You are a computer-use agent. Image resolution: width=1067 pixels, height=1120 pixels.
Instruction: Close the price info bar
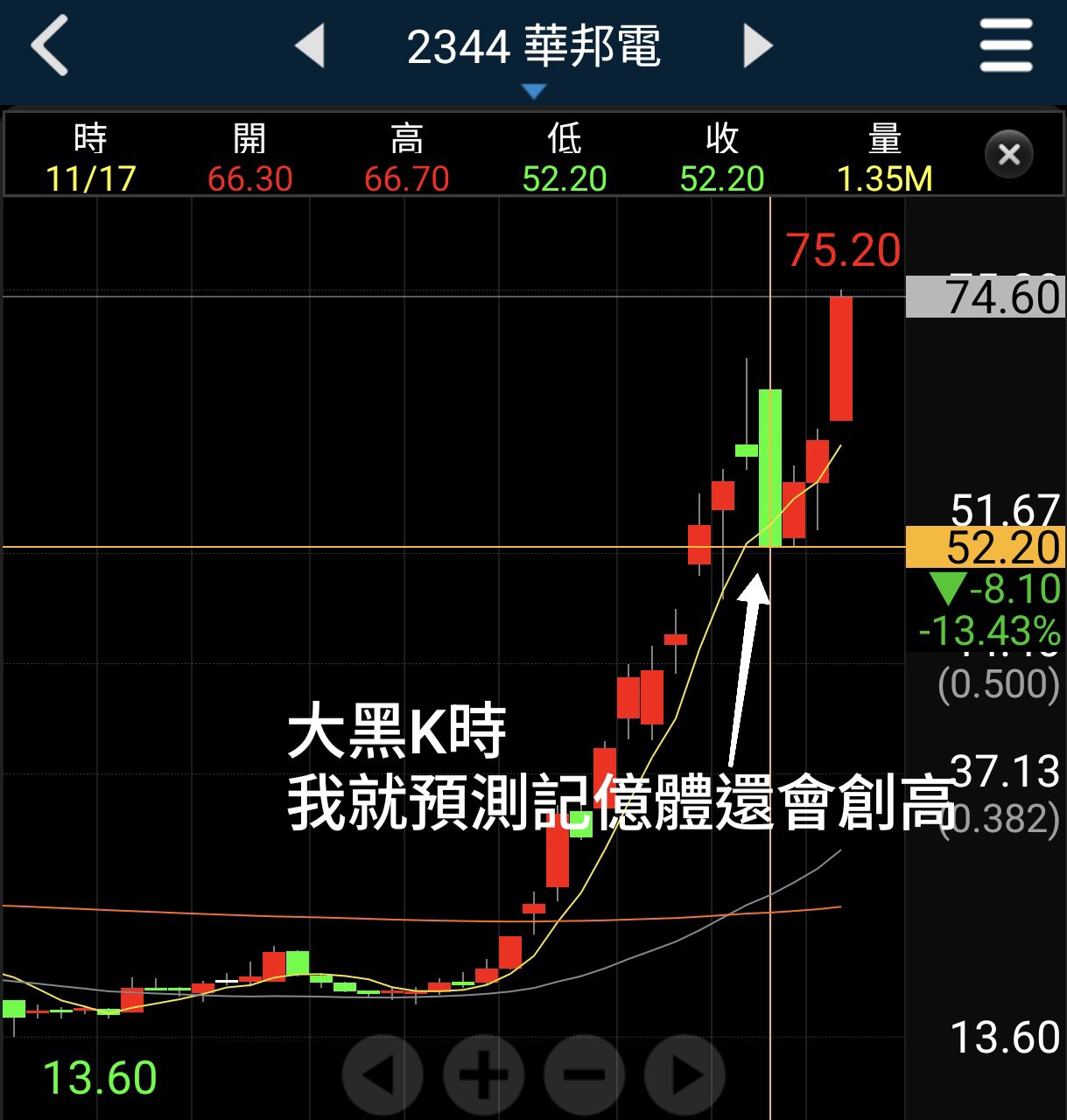pyautogui.click(x=1008, y=155)
